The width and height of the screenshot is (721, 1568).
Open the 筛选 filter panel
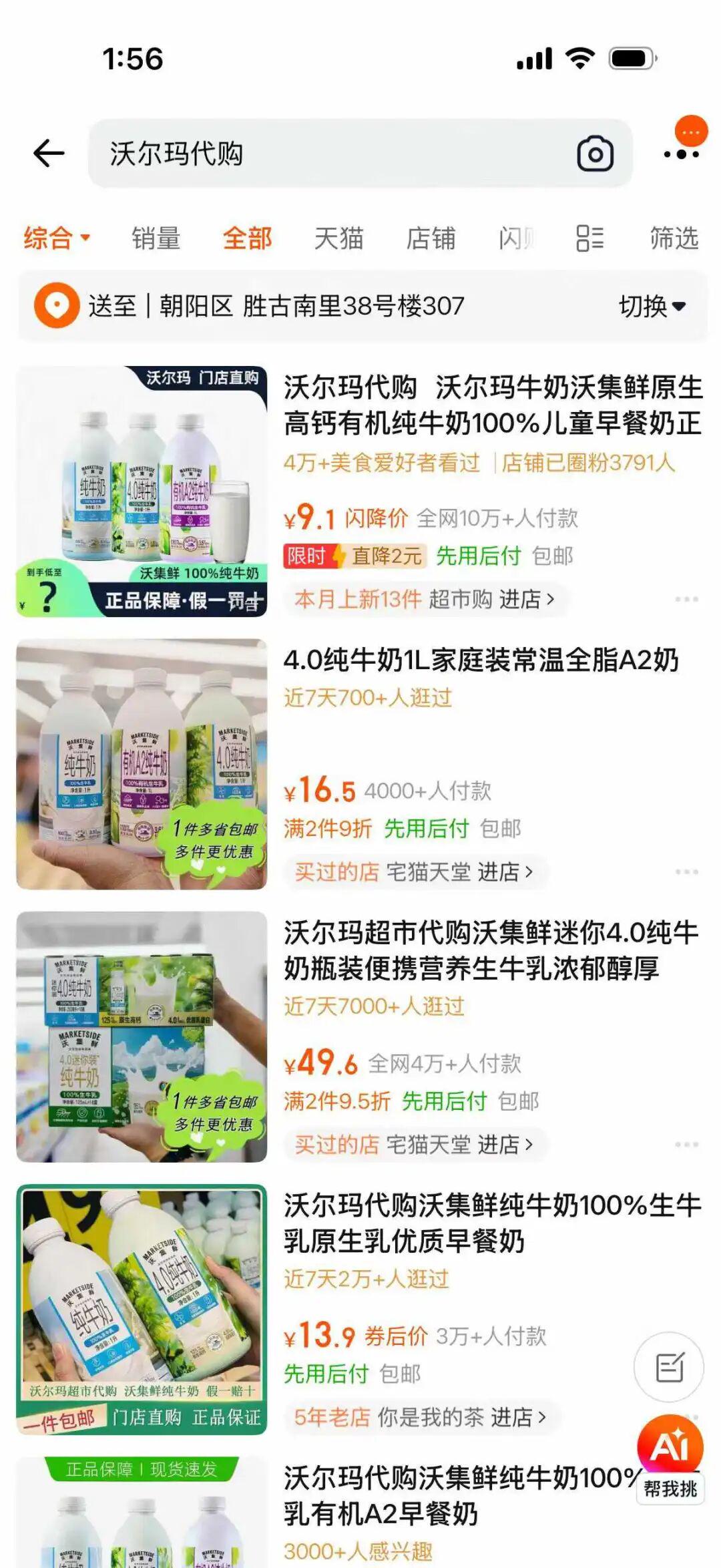tap(674, 238)
